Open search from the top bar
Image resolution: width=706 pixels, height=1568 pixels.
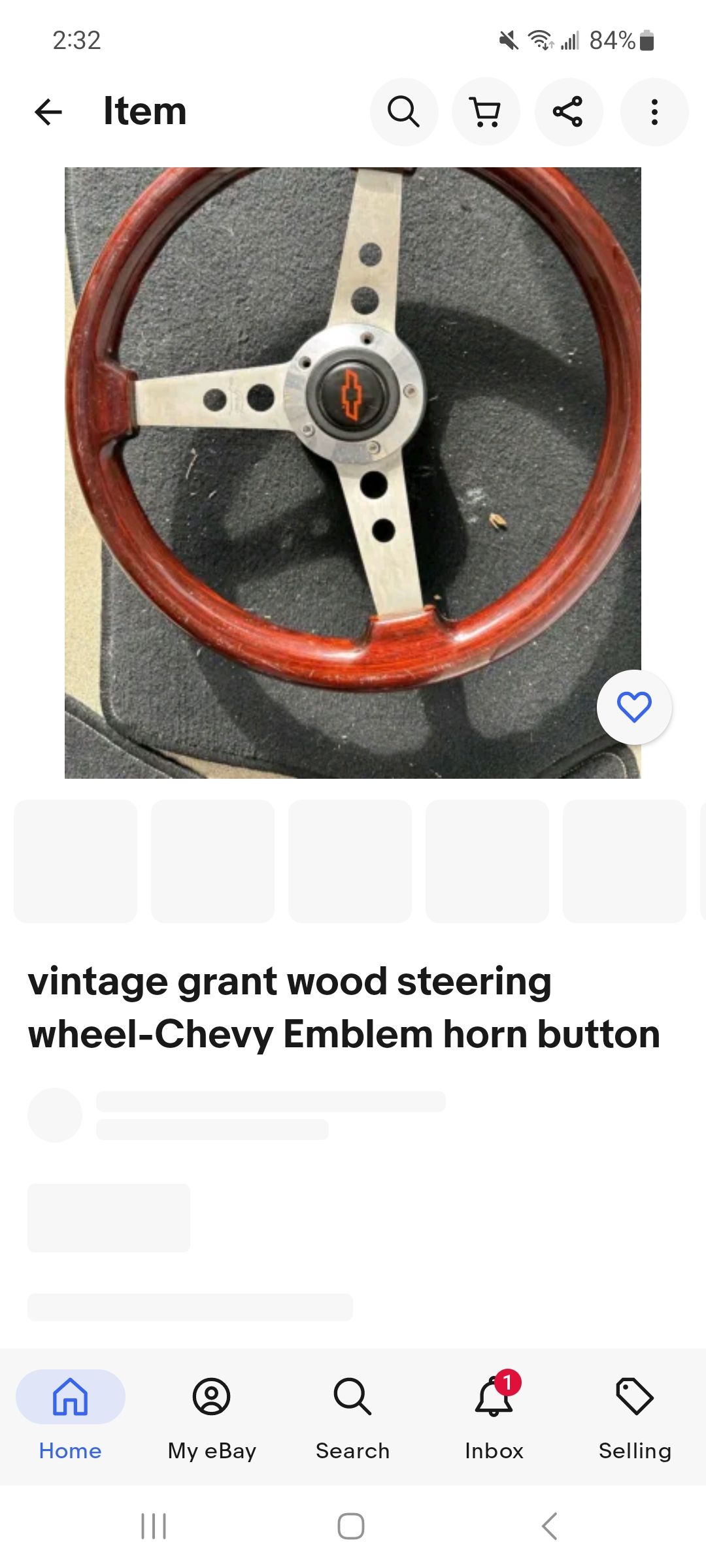(403, 112)
